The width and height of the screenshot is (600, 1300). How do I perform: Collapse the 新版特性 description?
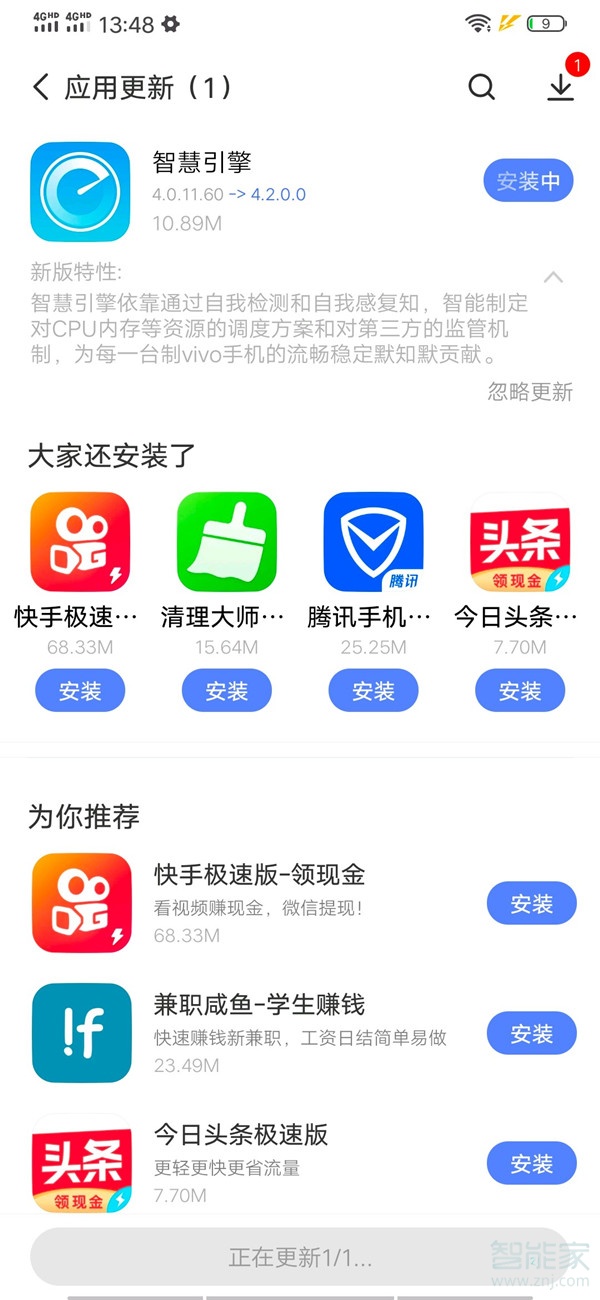coord(553,277)
